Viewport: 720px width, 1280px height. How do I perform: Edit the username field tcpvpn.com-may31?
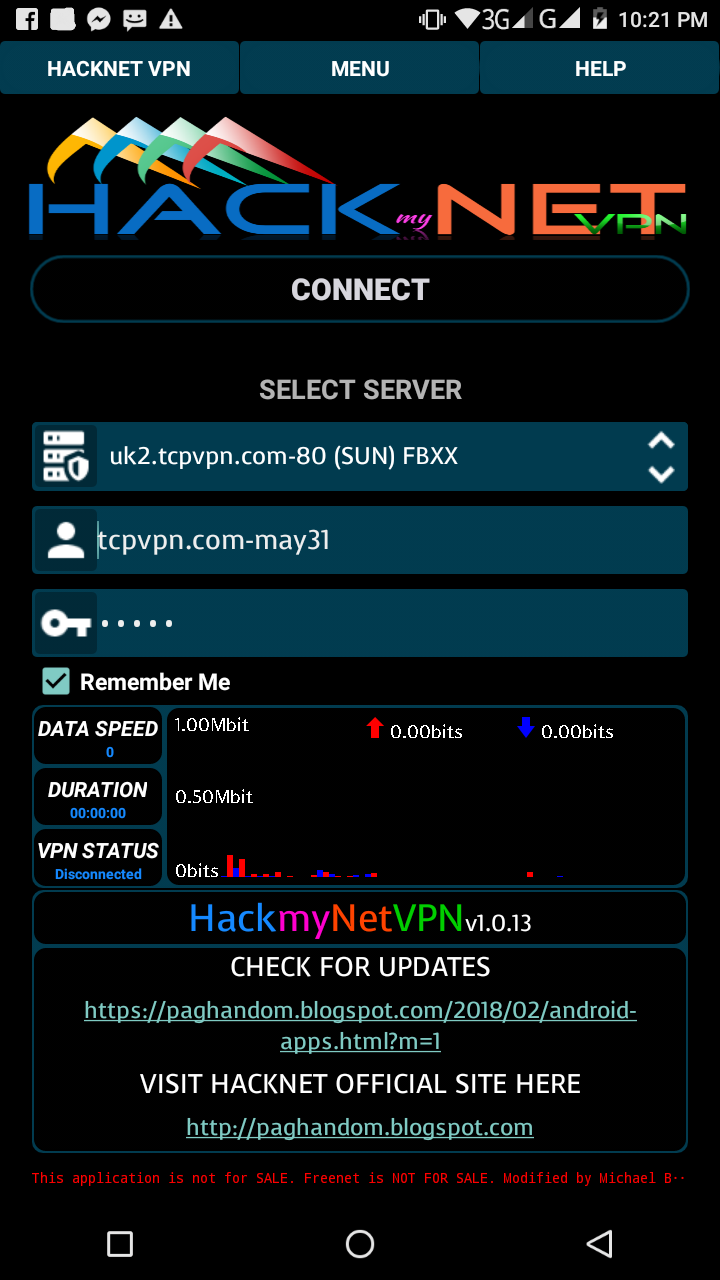(390, 541)
